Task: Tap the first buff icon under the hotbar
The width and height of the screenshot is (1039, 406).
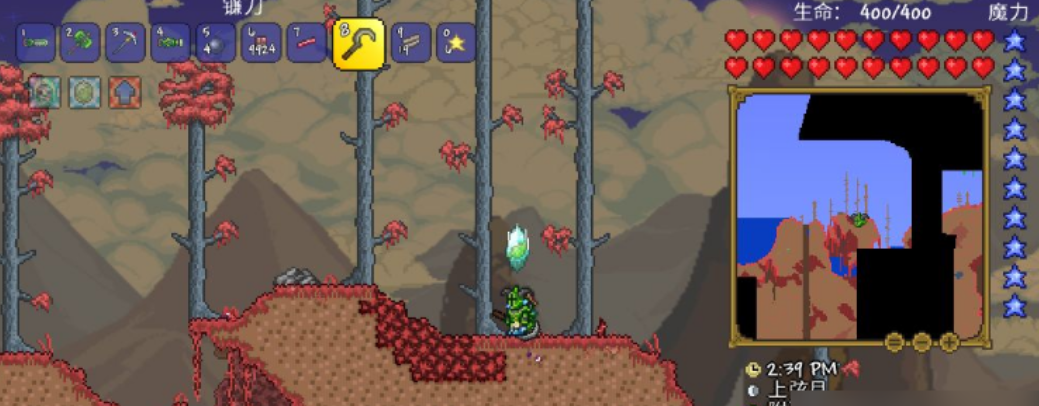Action: (x=44, y=93)
